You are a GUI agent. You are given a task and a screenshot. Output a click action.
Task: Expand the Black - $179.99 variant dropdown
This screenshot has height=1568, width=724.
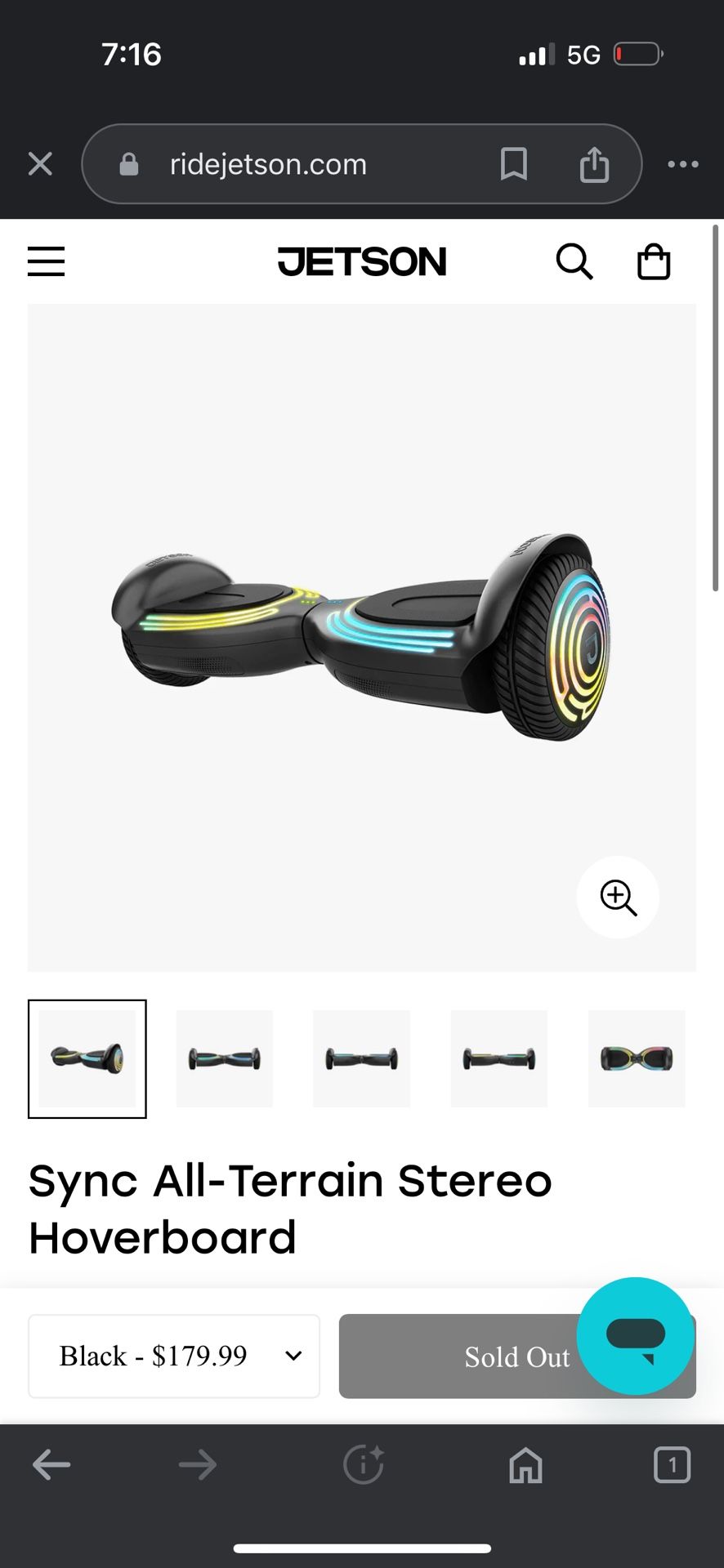pos(174,1356)
